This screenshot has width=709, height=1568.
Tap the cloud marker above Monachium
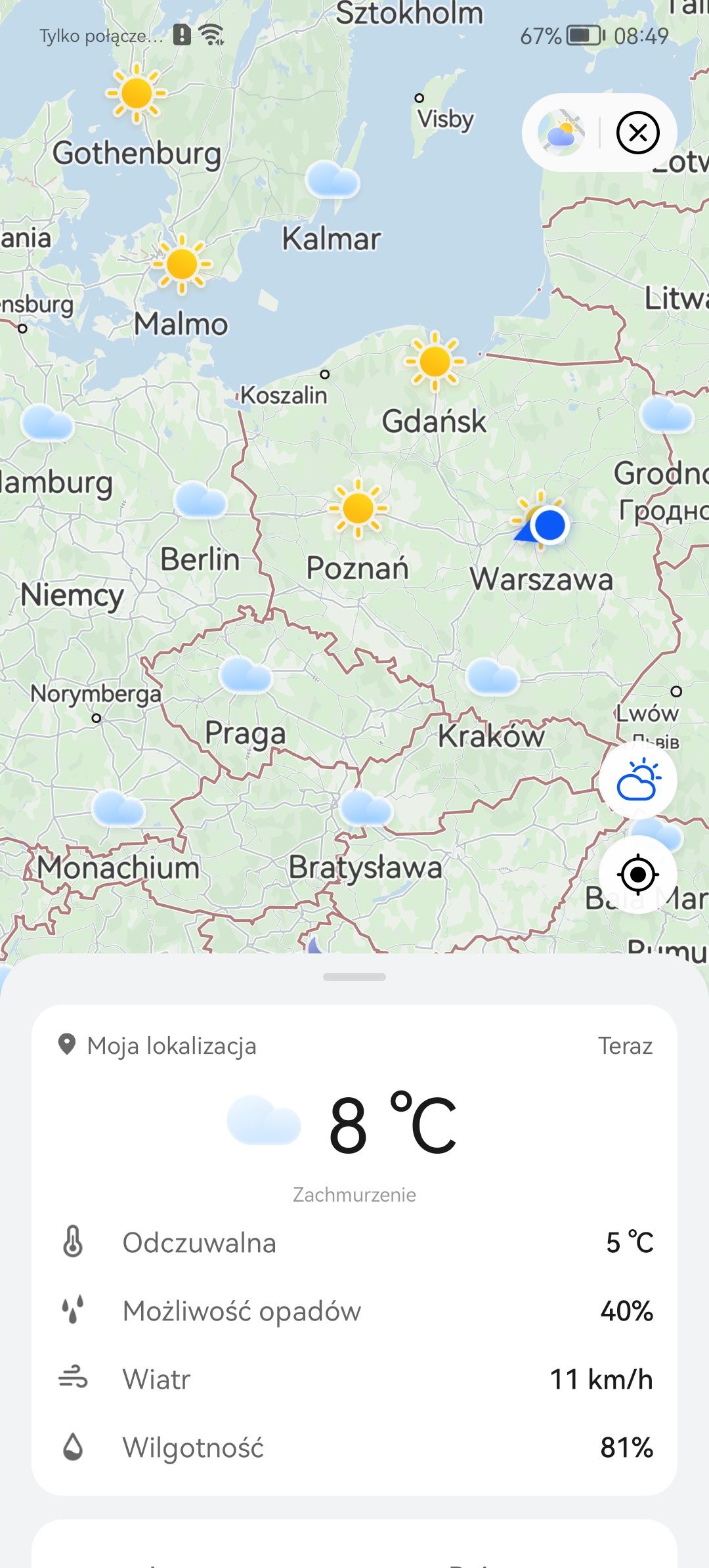coord(118,808)
